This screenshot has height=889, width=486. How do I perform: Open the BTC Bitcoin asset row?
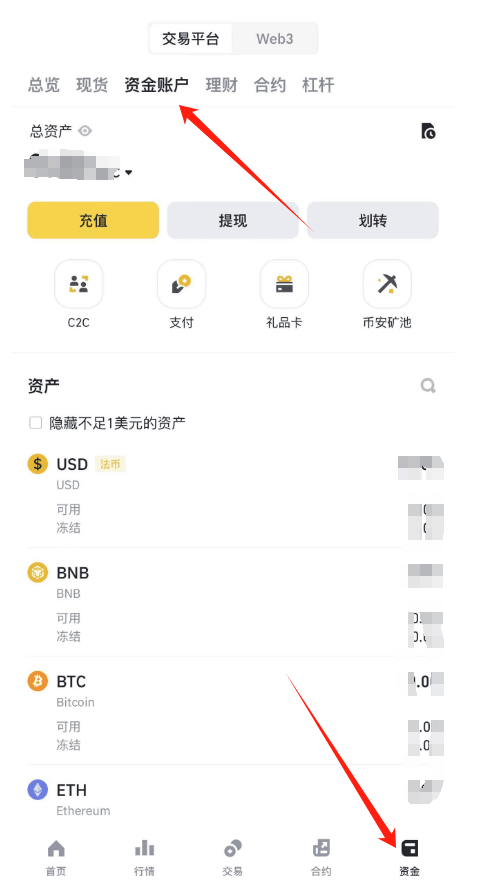[235, 711]
